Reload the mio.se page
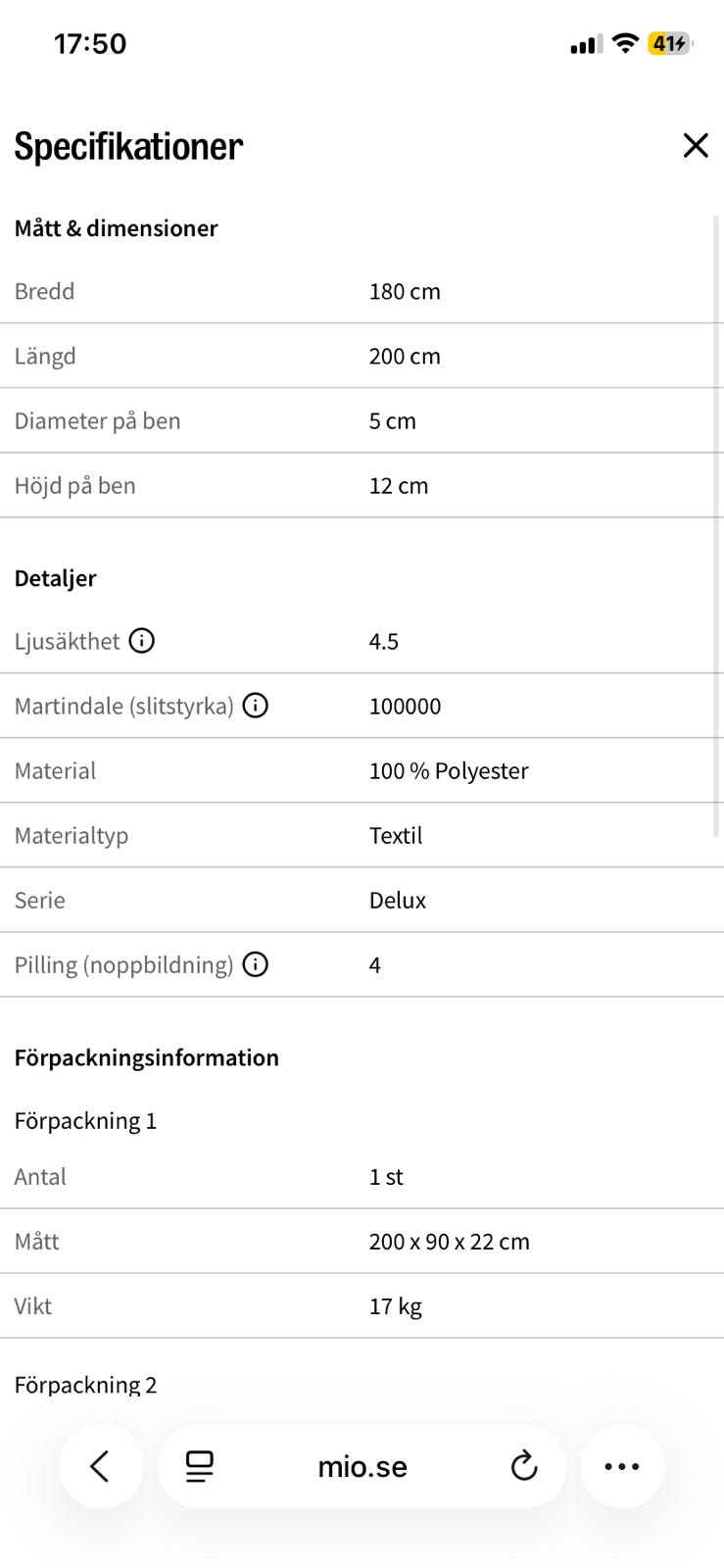Viewport: 724px width, 1568px height. tap(524, 1466)
